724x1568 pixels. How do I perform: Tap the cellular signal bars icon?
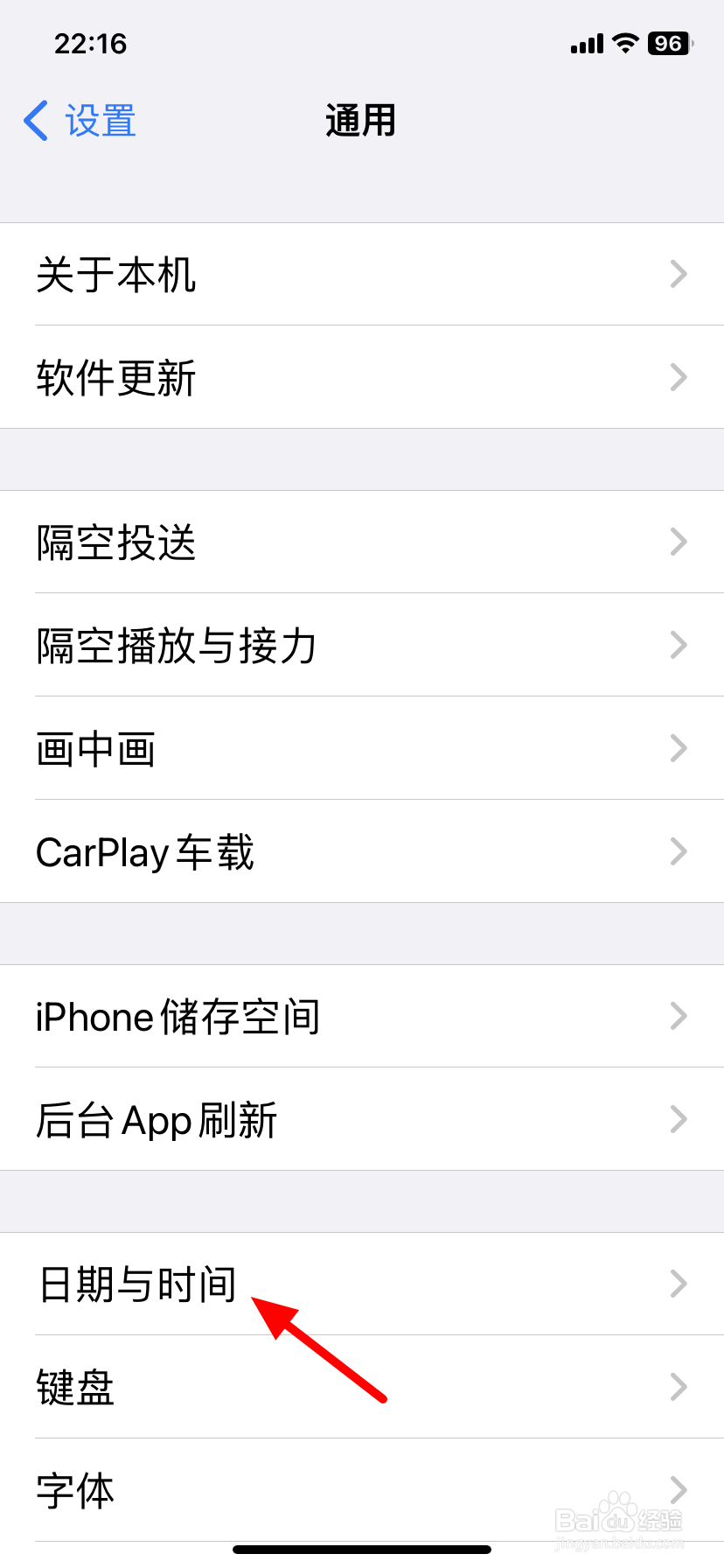584,44
